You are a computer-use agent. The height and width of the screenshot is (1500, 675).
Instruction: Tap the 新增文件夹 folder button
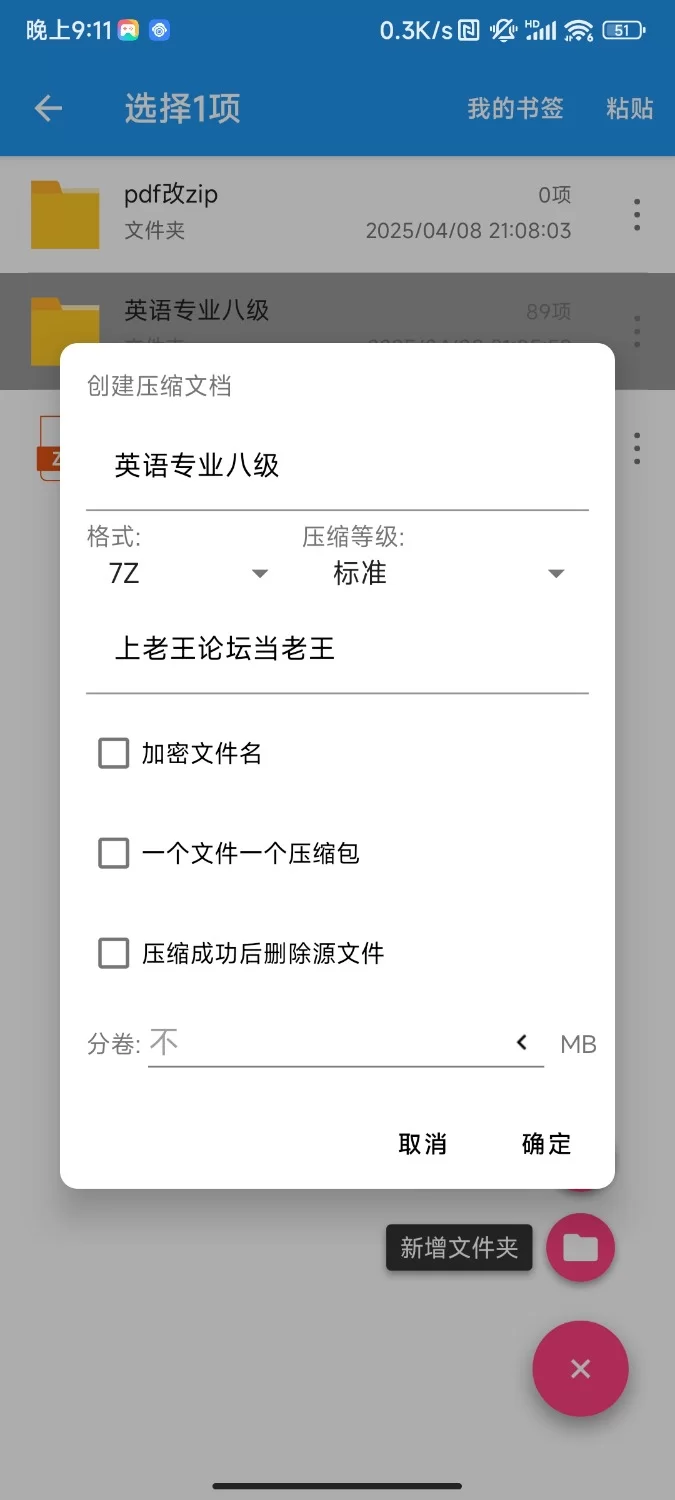(581, 1247)
